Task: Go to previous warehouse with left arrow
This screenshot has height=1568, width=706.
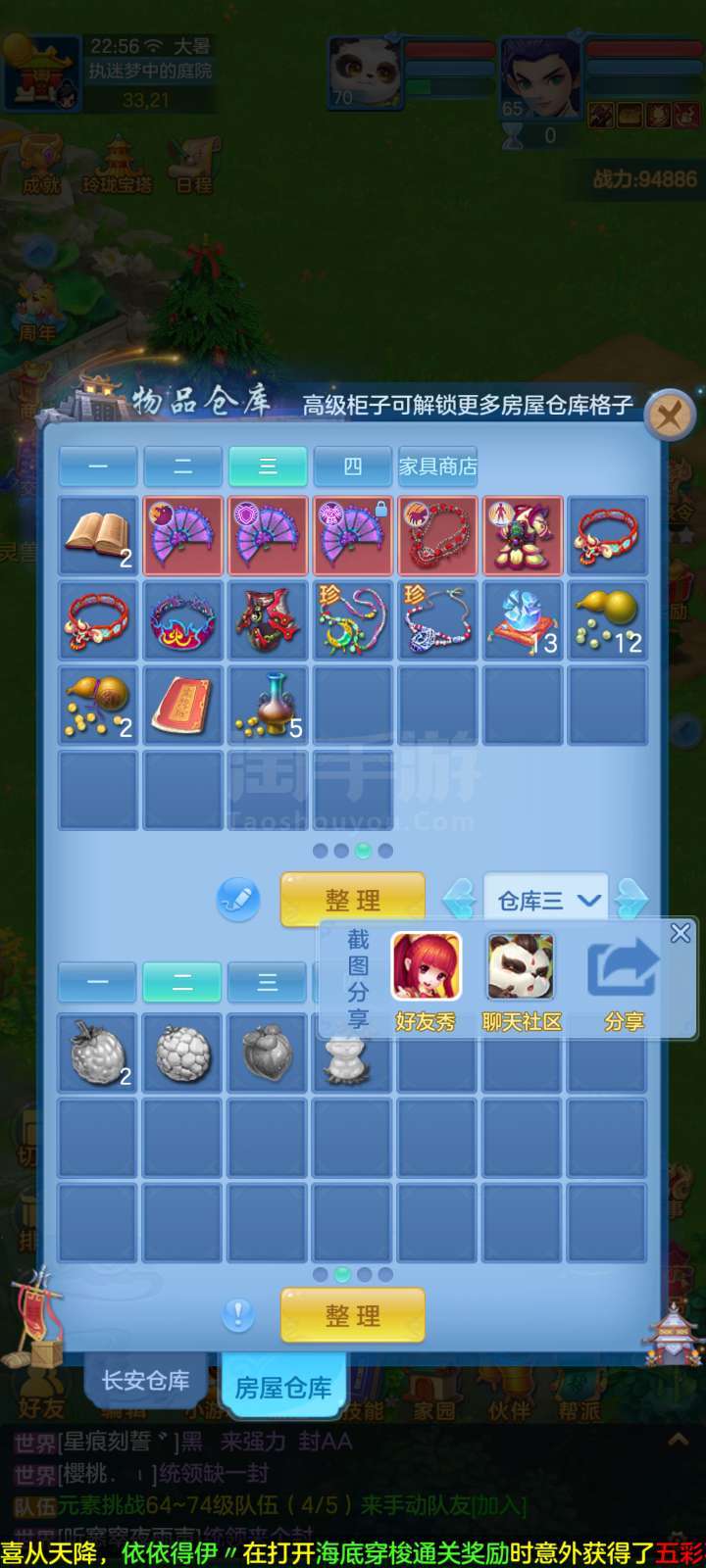Action: (x=460, y=900)
